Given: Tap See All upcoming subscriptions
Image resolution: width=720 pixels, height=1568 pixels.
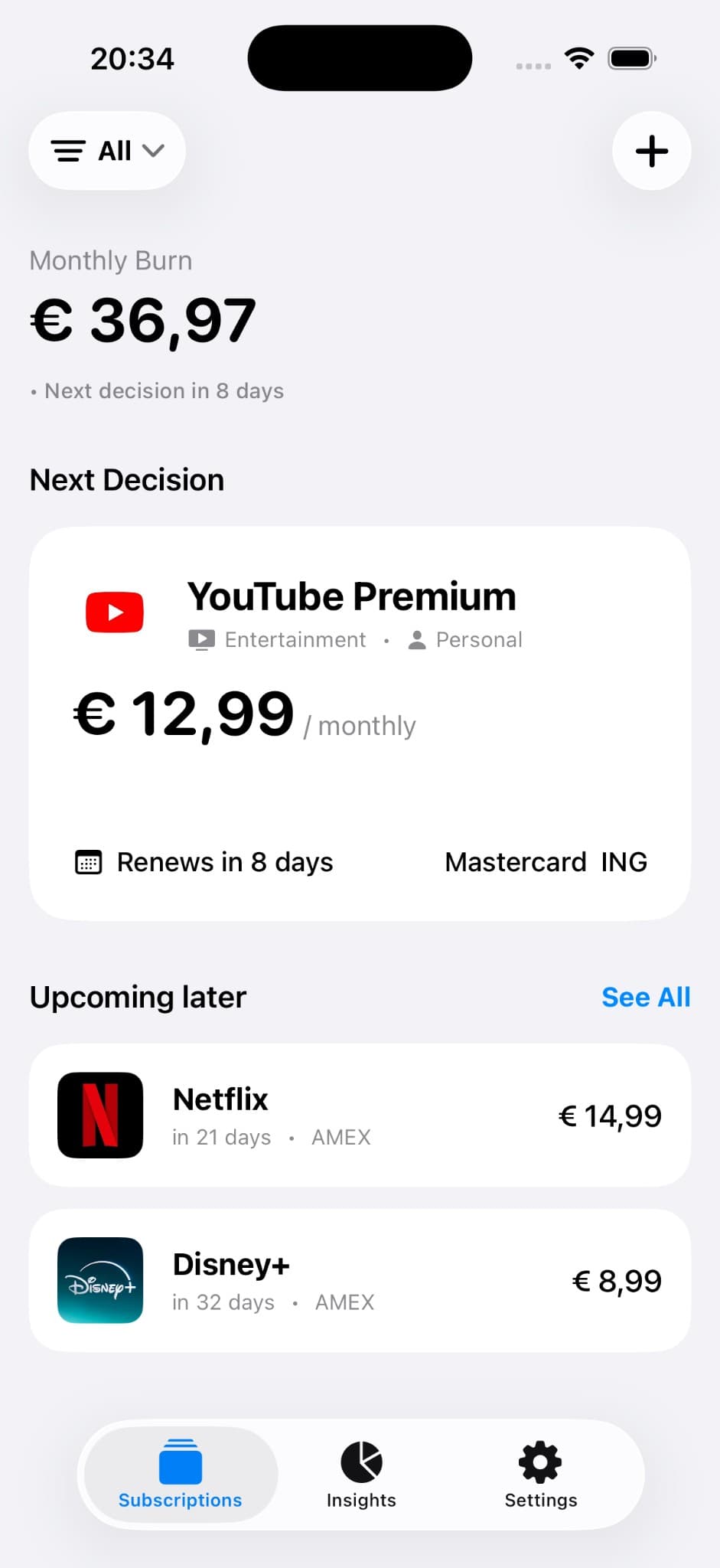Looking at the screenshot, I should point(646,996).
